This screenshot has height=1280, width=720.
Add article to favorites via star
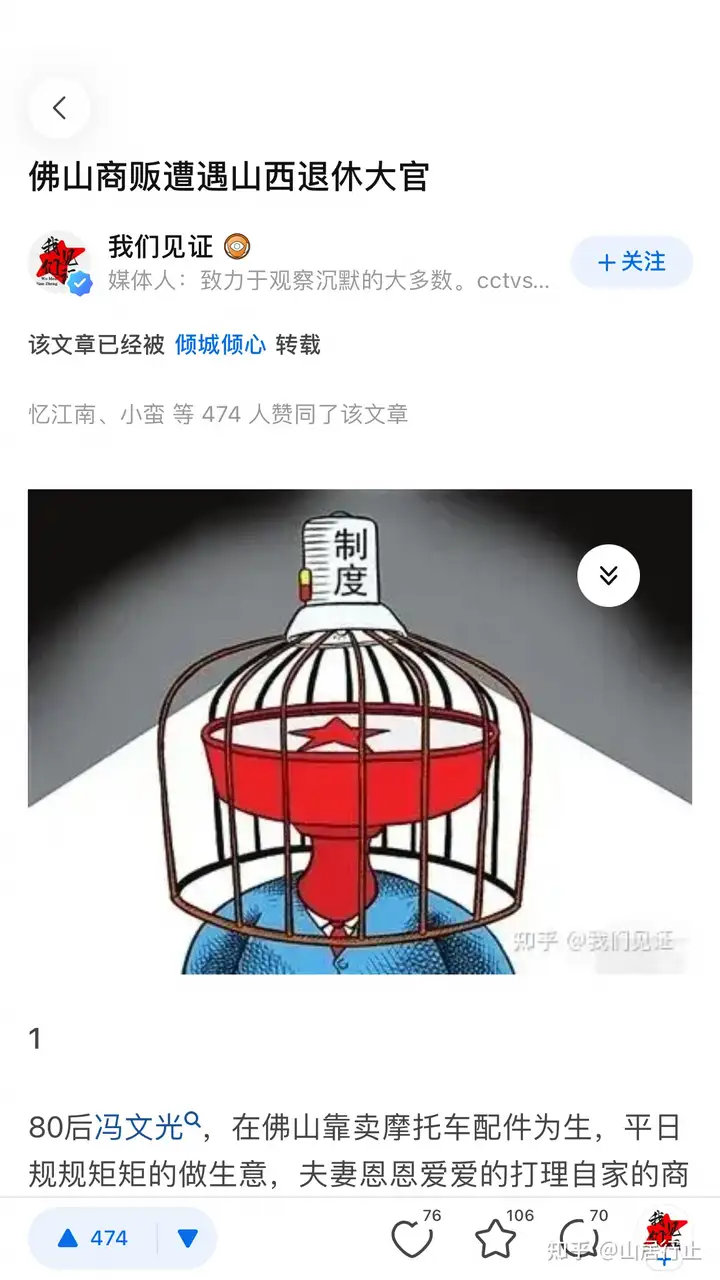click(496, 1238)
